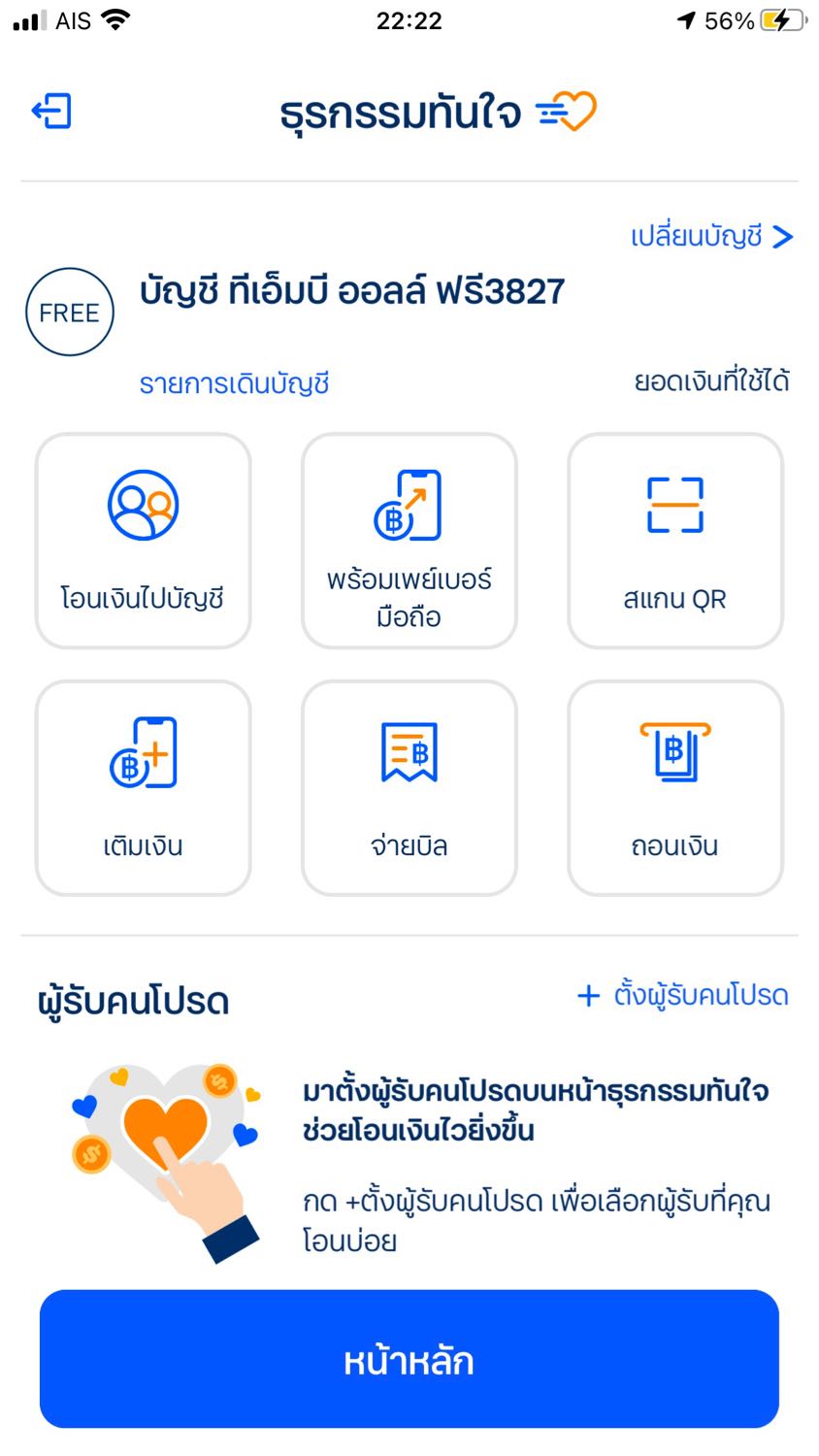View รายการเดินบัญชี account statement
Viewport: 819px width, 1456px height.
click(234, 383)
